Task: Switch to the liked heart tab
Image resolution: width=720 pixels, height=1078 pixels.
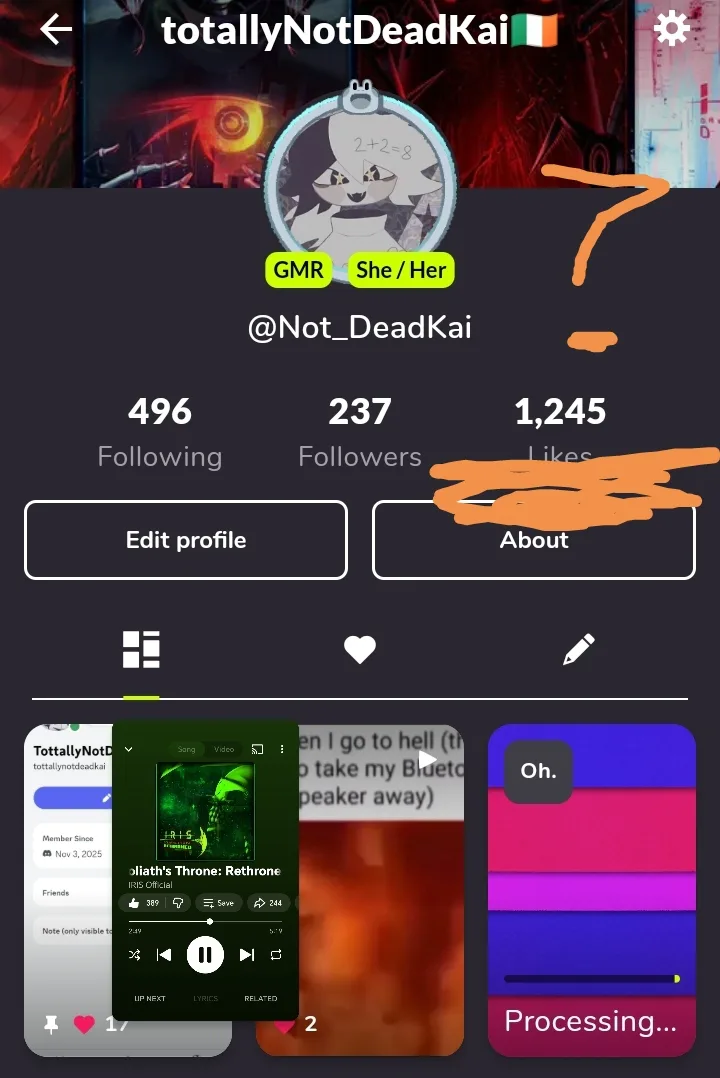Action: tap(360, 649)
